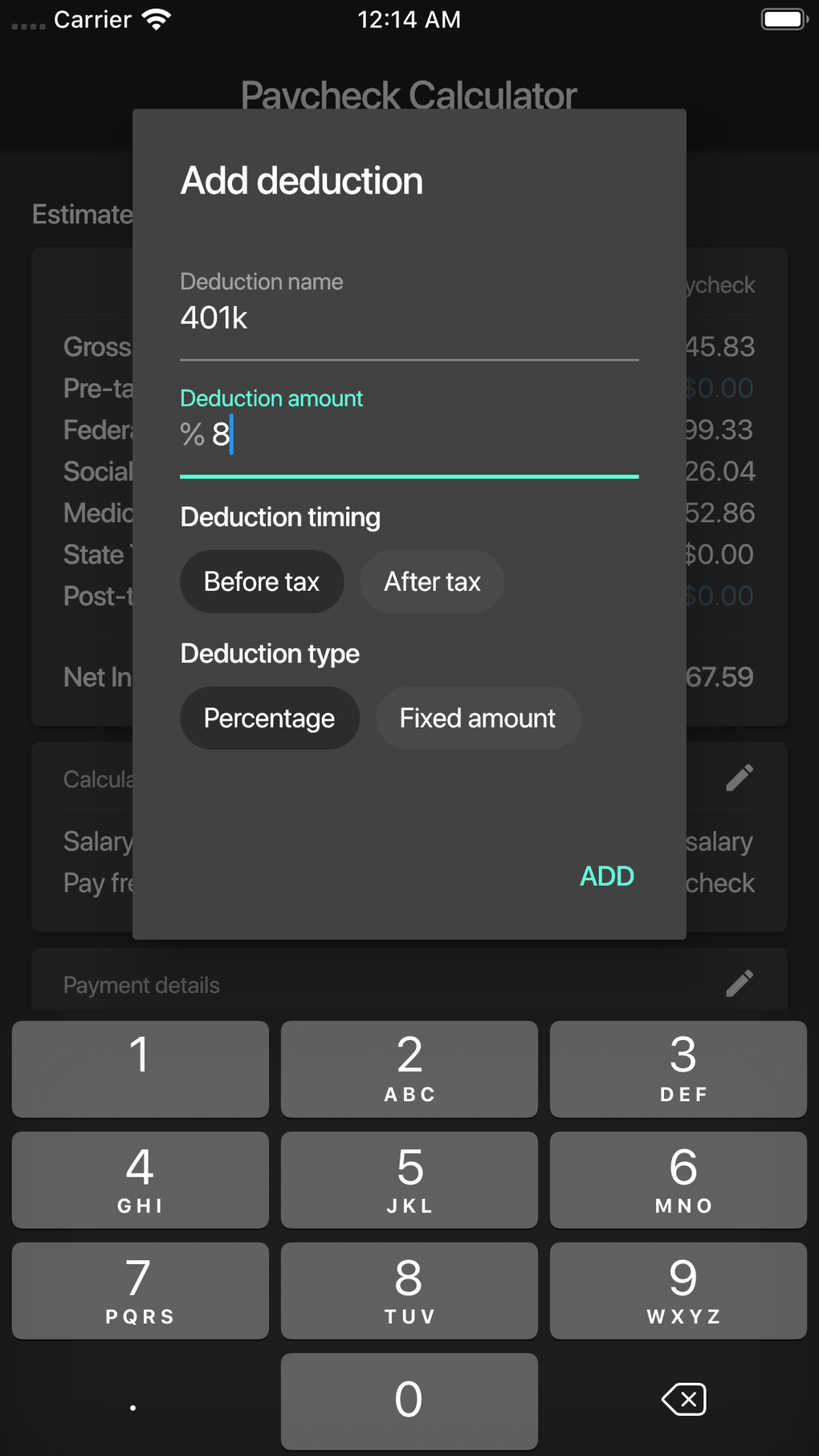Switch to Fixed amount type
This screenshot has width=819, height=1456.
tap(478, 718)
